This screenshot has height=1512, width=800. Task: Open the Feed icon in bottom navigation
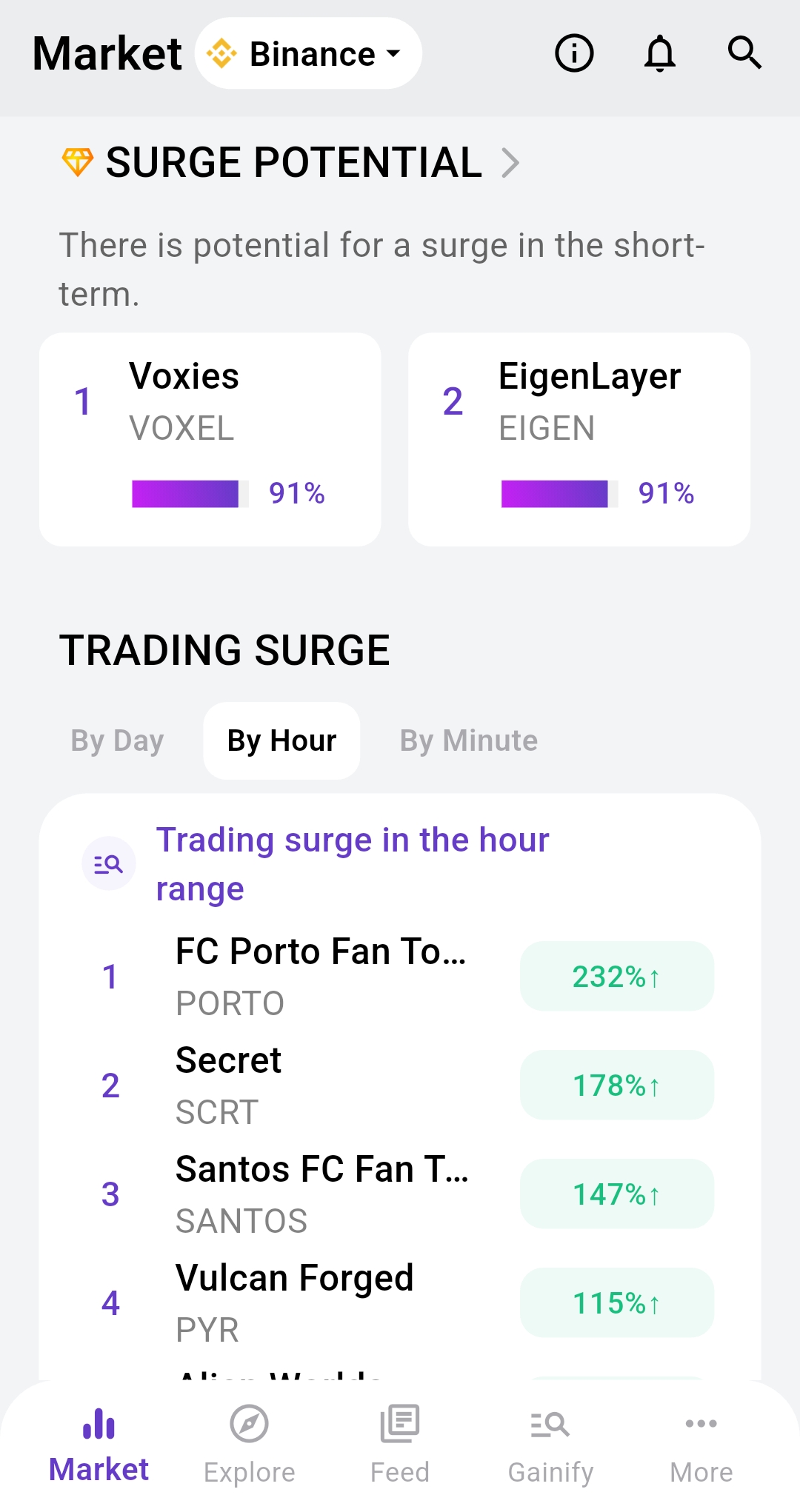click(399, 1422)
